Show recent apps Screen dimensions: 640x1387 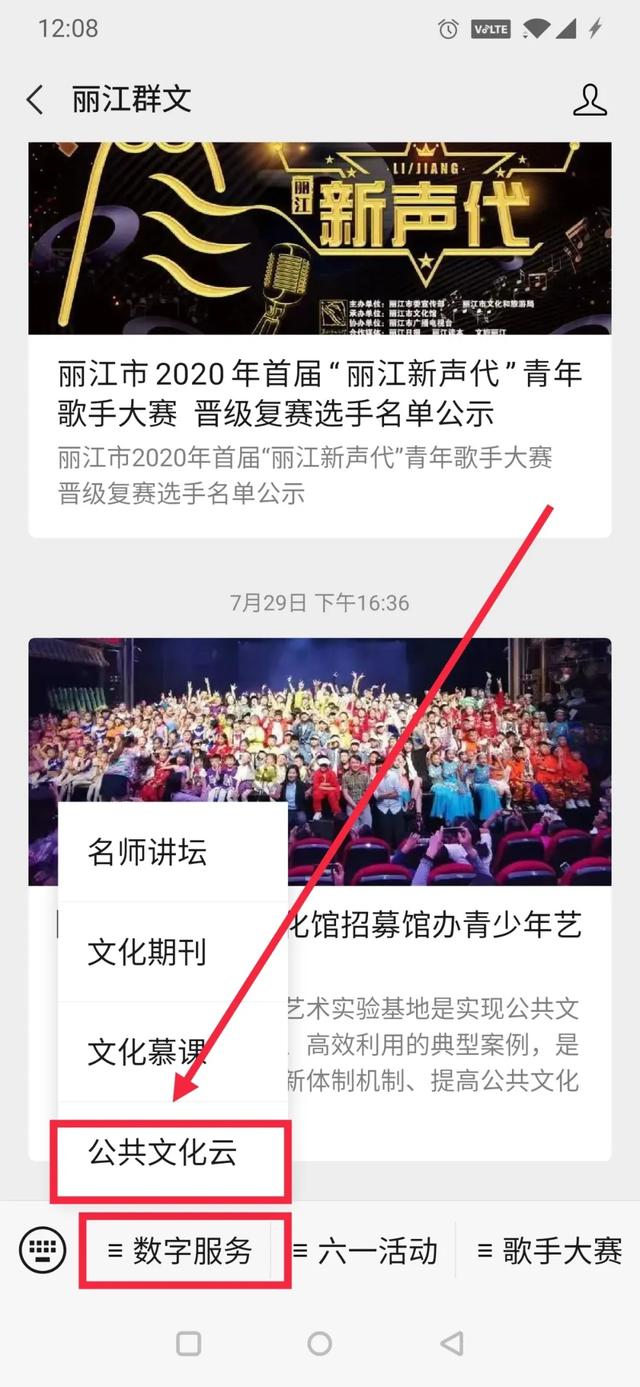click(188, 1343)
